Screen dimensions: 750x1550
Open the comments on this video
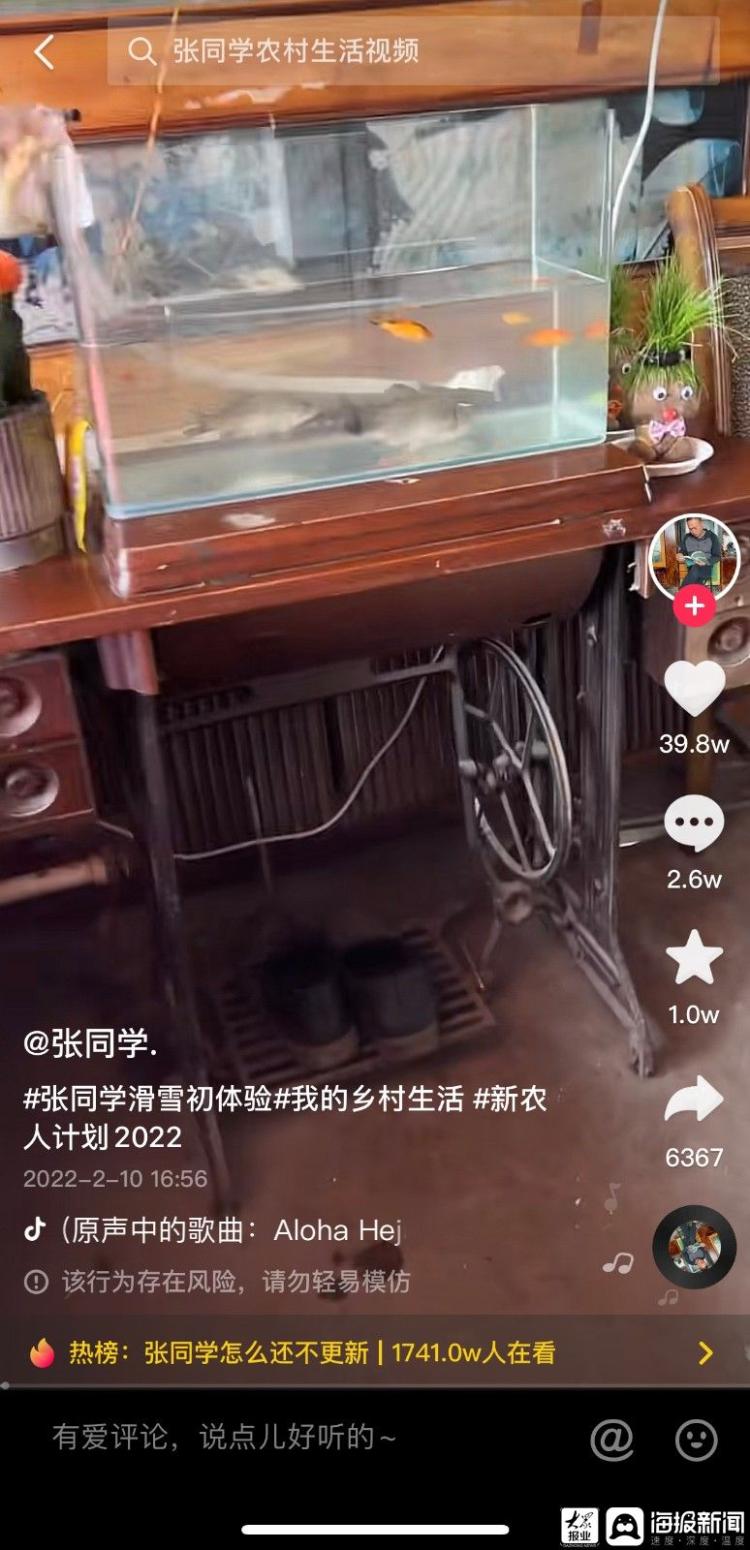click(694, 824)
